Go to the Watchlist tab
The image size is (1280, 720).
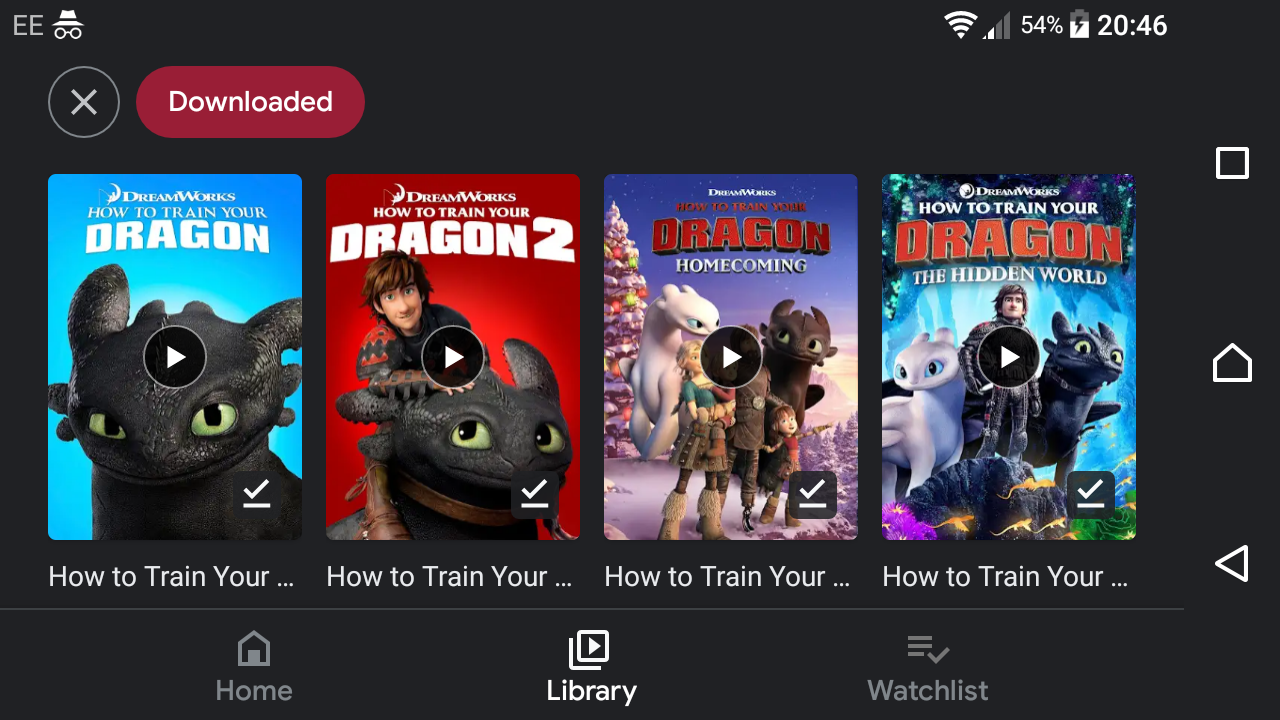[x=928, y=667]
